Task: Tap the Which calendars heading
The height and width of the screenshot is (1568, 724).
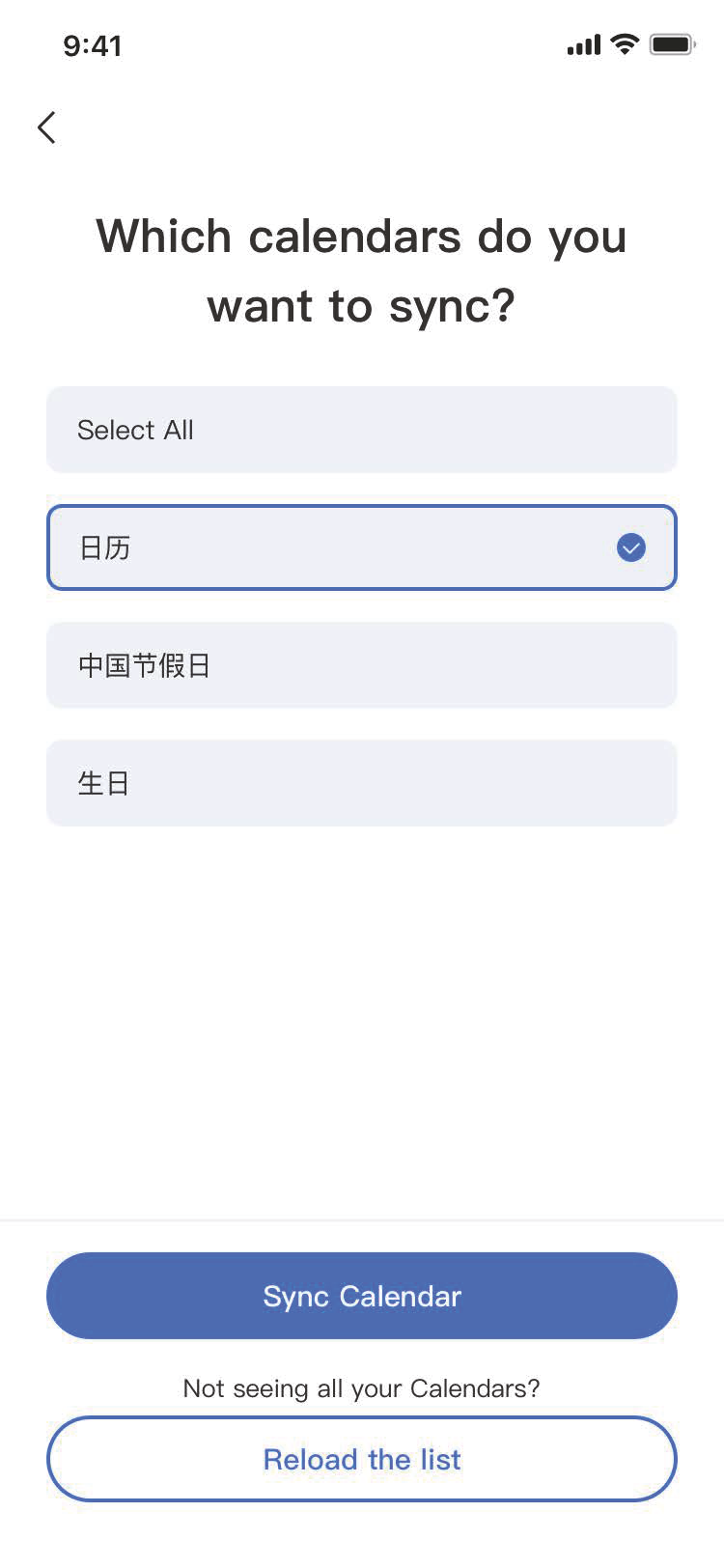Action: click(x=361, y=270)
